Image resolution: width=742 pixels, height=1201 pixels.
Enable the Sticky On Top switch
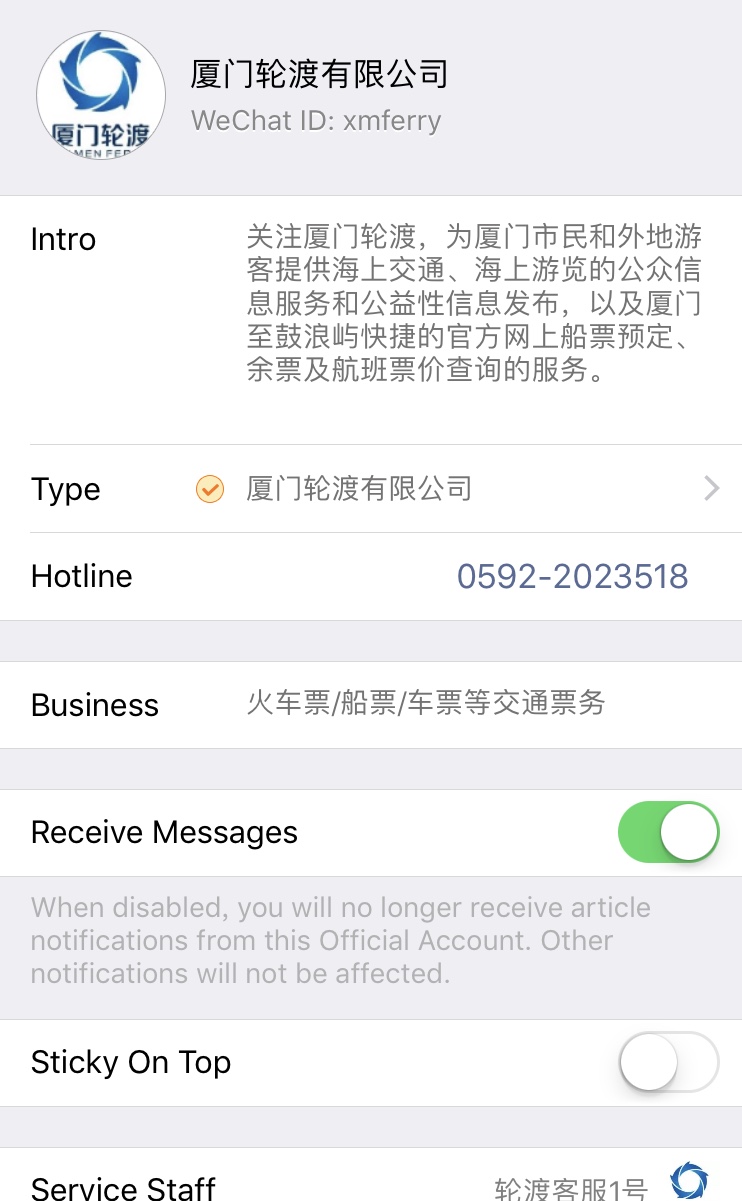(x=668, y=1062)
